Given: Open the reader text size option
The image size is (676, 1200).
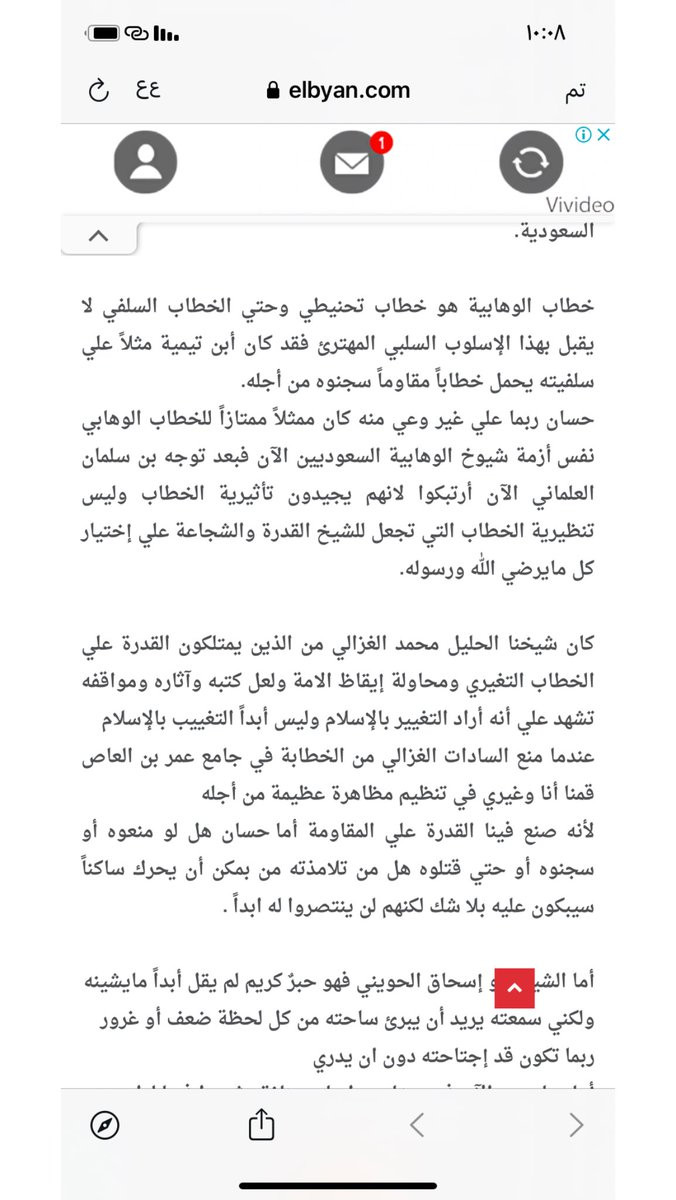Looking at the screenshot, I should 148,89.
